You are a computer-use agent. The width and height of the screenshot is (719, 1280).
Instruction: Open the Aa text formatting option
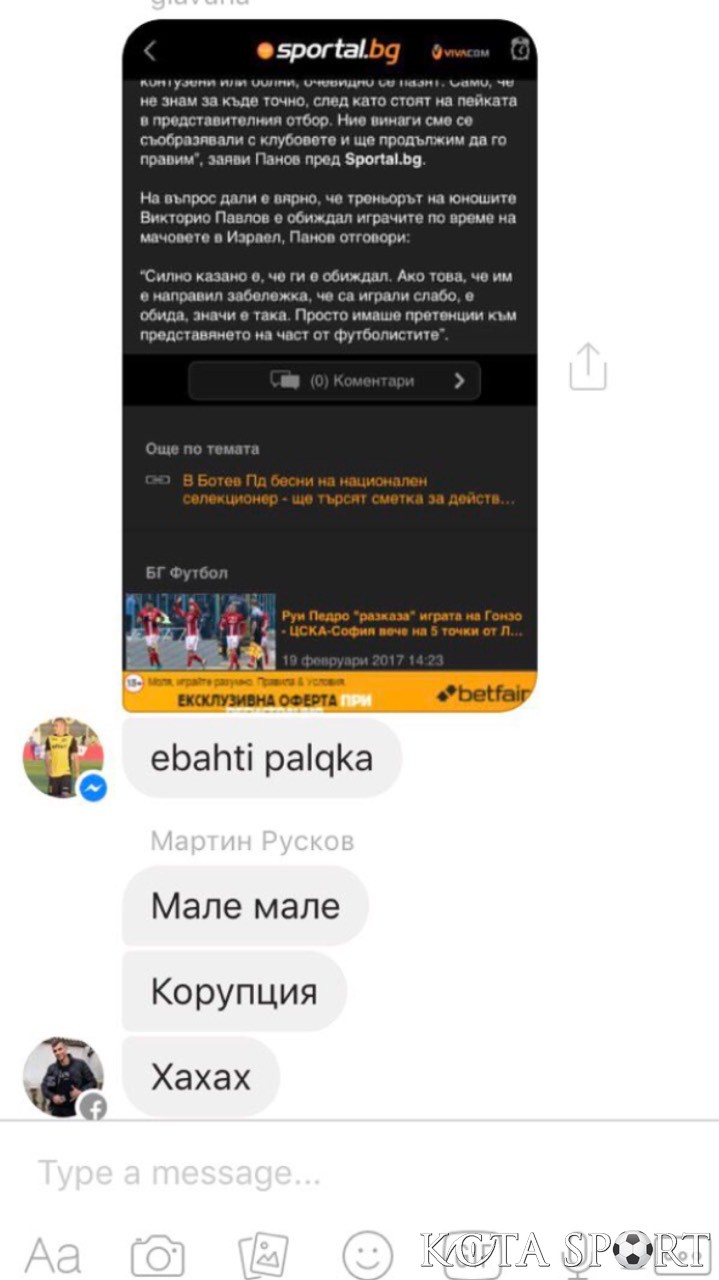52,1254
